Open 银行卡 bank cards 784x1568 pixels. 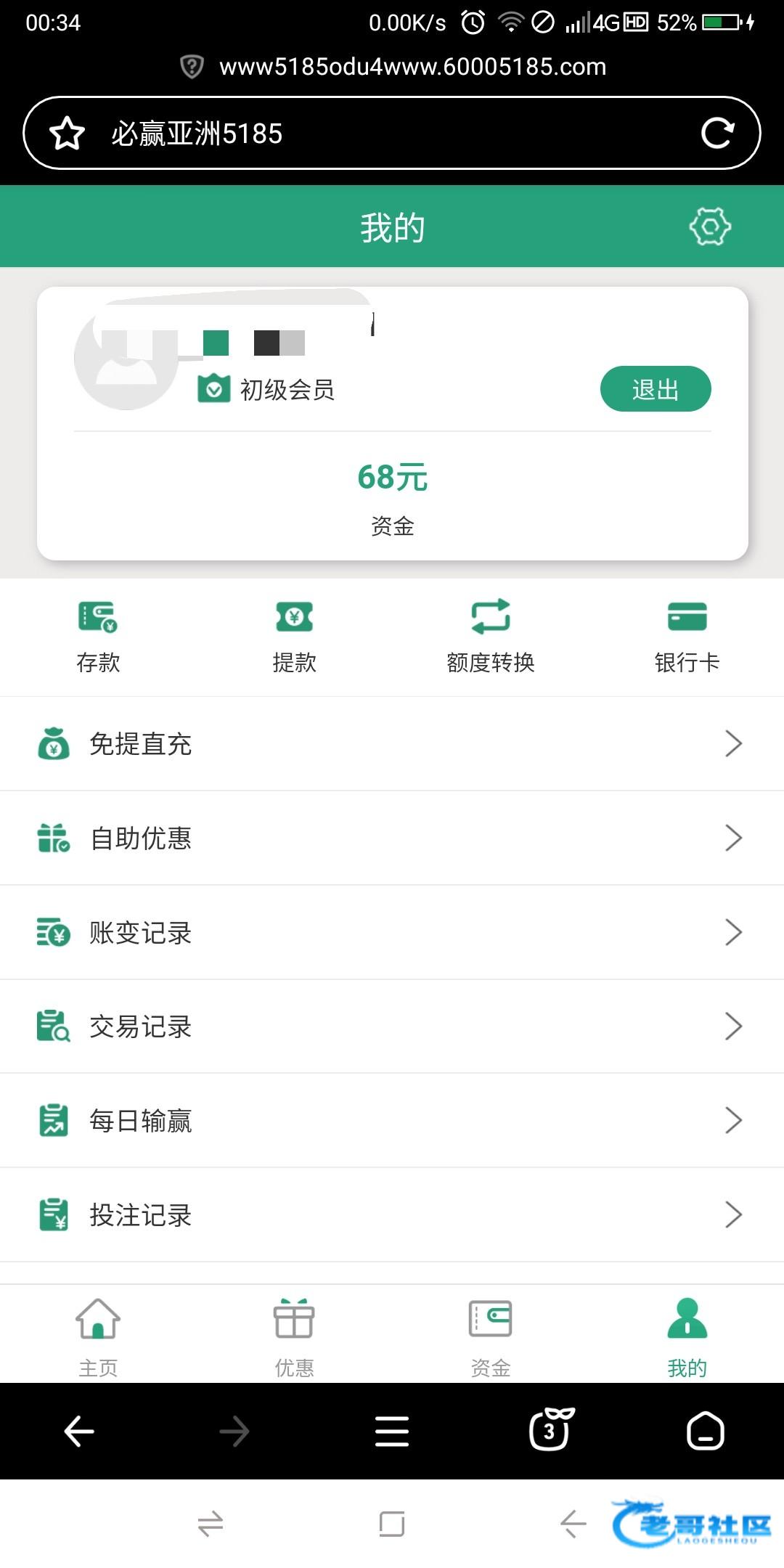[687, 637]
